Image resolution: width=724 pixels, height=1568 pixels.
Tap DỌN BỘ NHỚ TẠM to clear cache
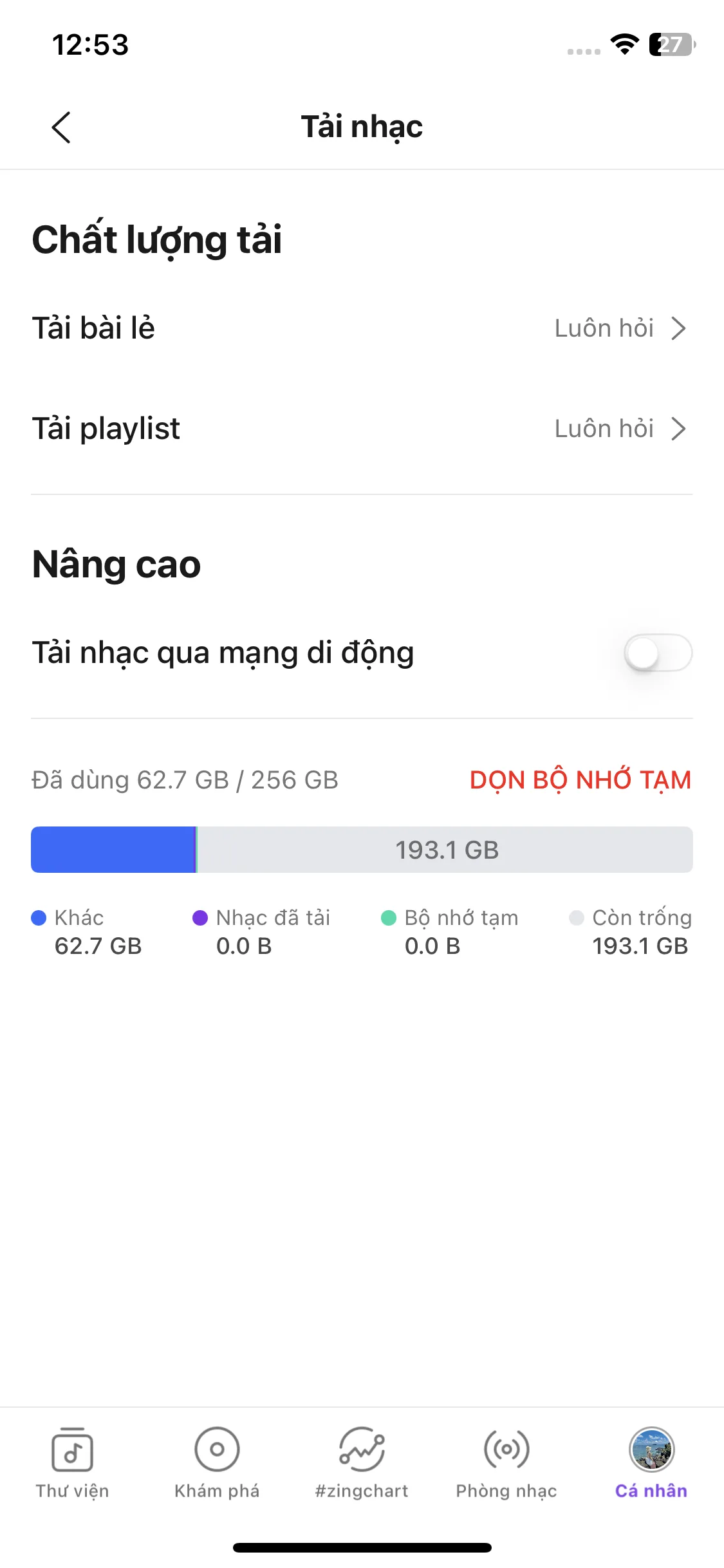pos(580,779)
